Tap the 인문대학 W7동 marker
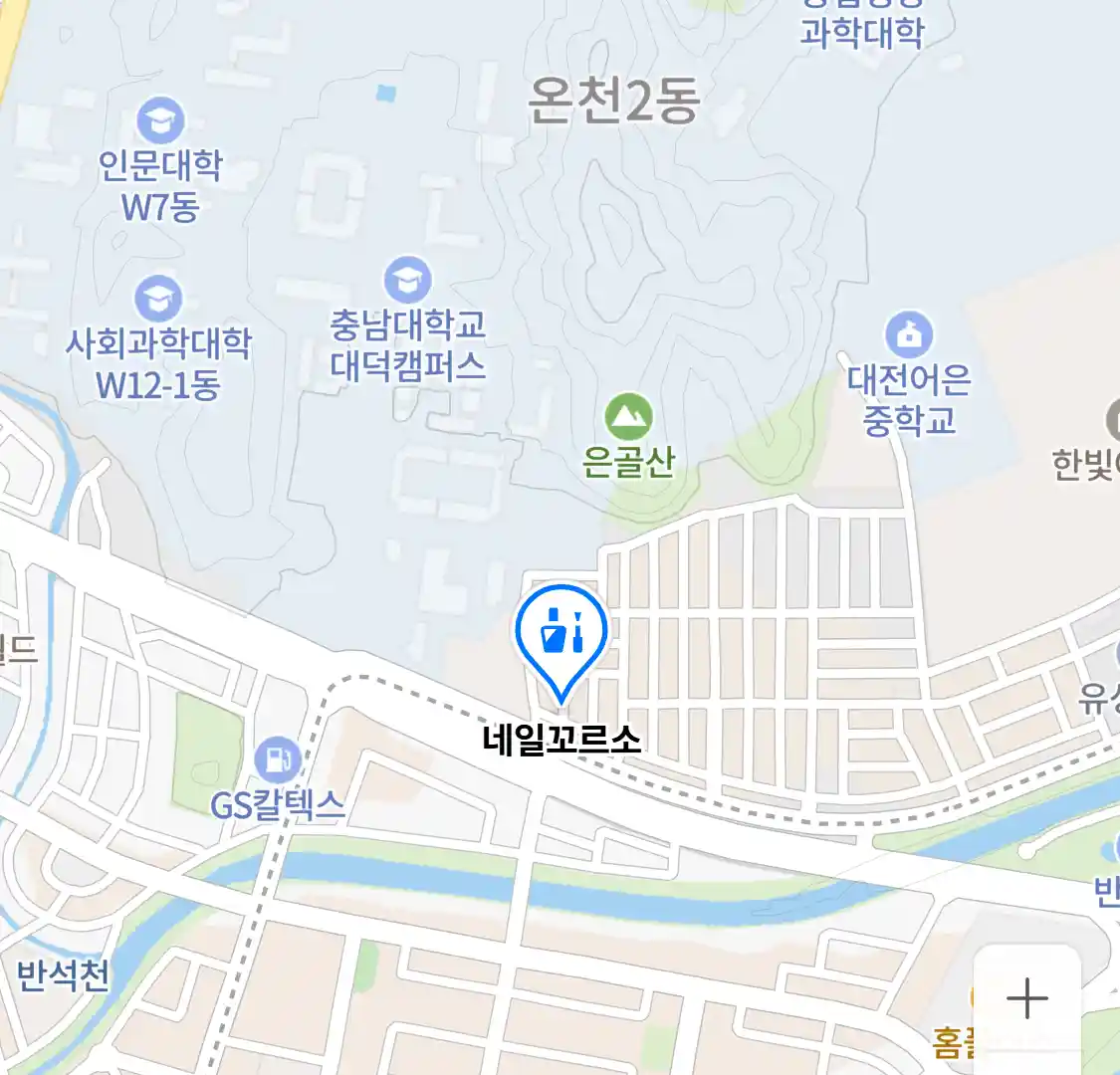The height and width of the screenshot is (1075, 1120). pyautogui.click(x=160, y=121)
